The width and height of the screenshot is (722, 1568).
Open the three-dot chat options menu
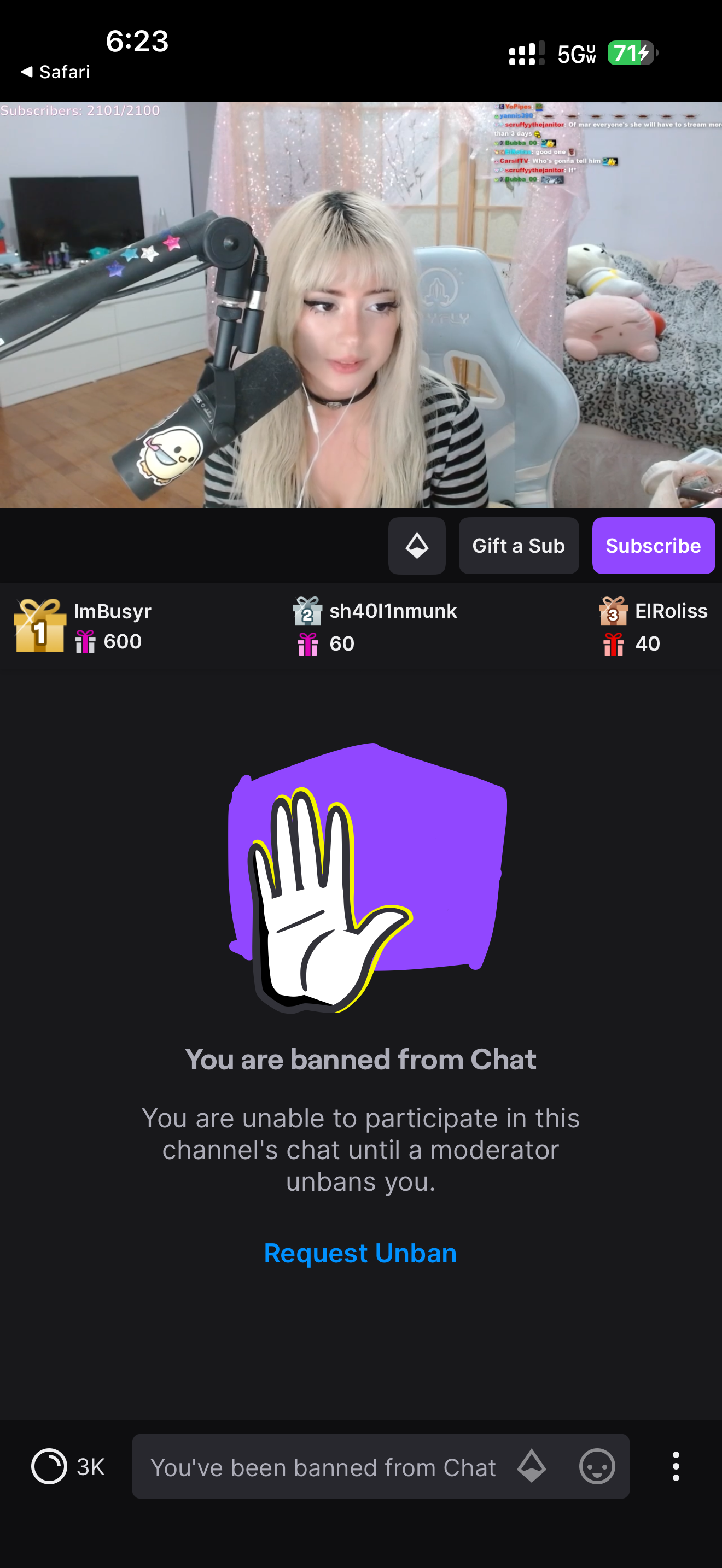pyautogui.click(x=676, y=1466)
